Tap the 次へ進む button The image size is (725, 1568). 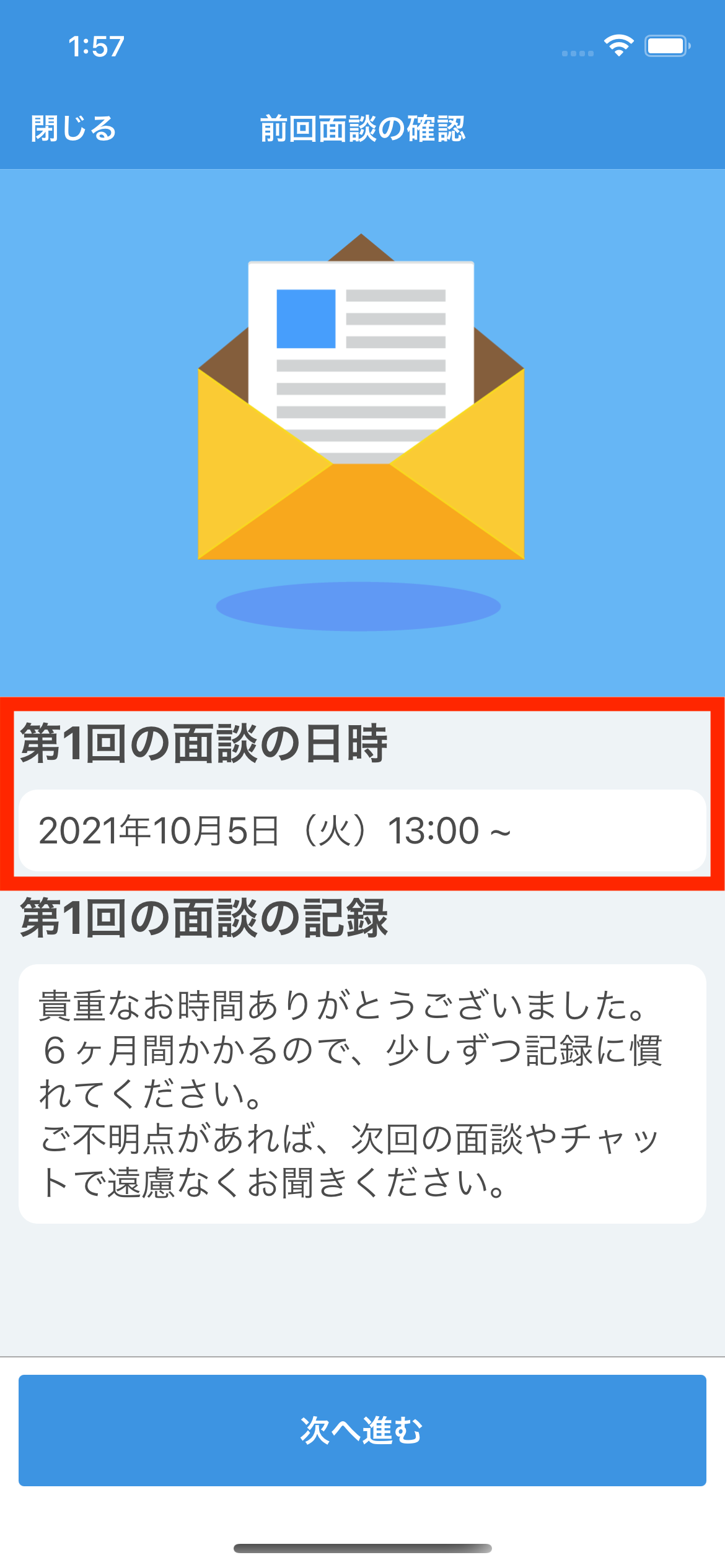click(x=362, y=1430)
